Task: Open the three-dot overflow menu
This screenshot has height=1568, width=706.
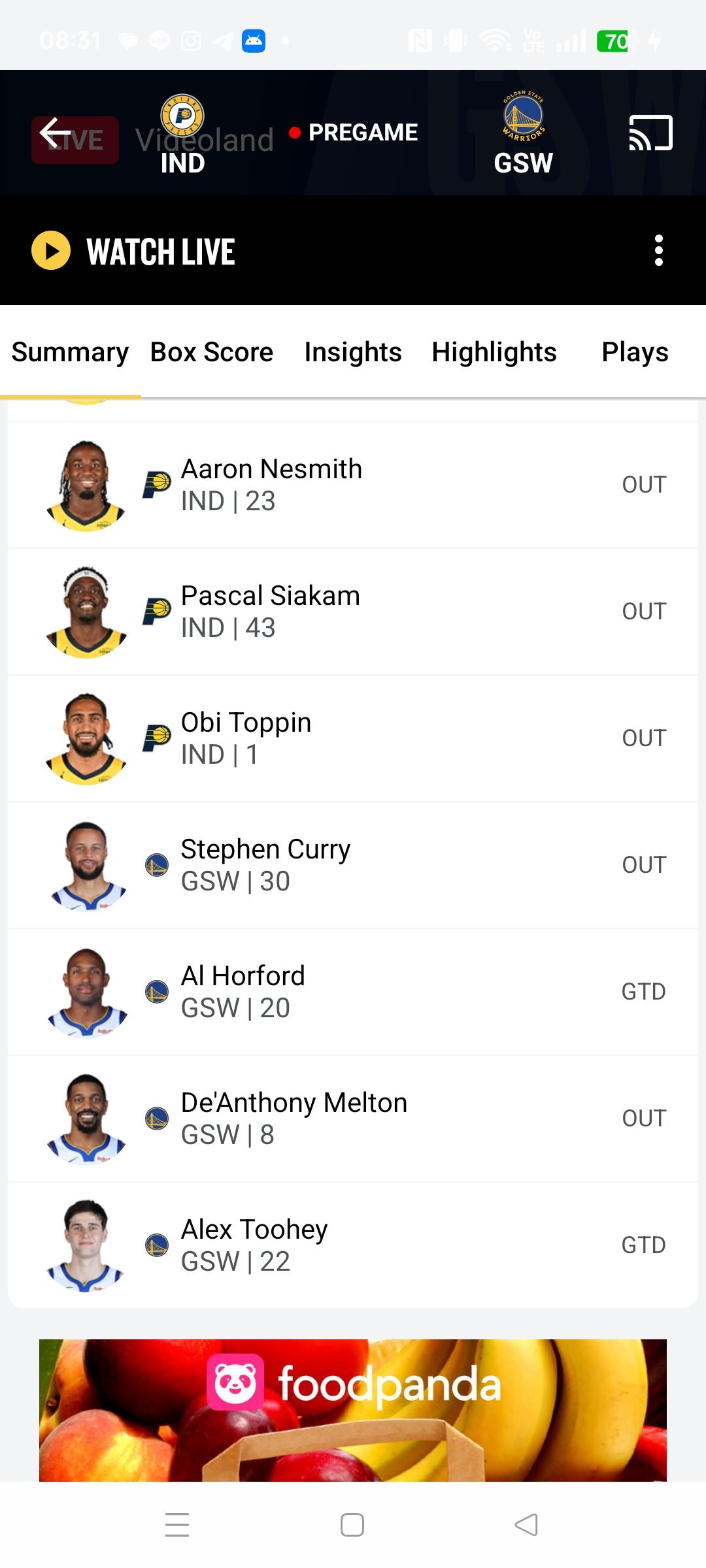Action: click(658, 251)
